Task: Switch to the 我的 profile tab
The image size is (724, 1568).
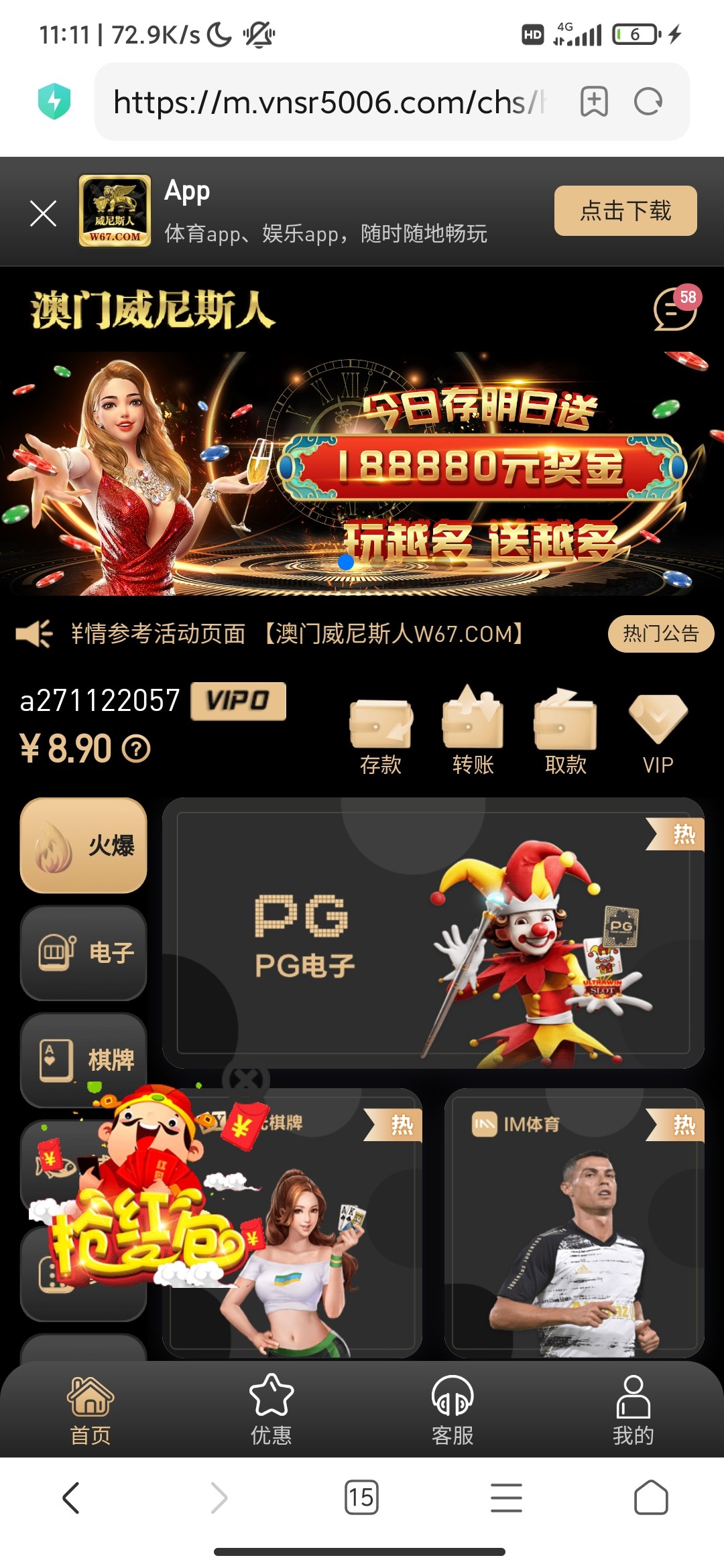Action: point(633,1408)
